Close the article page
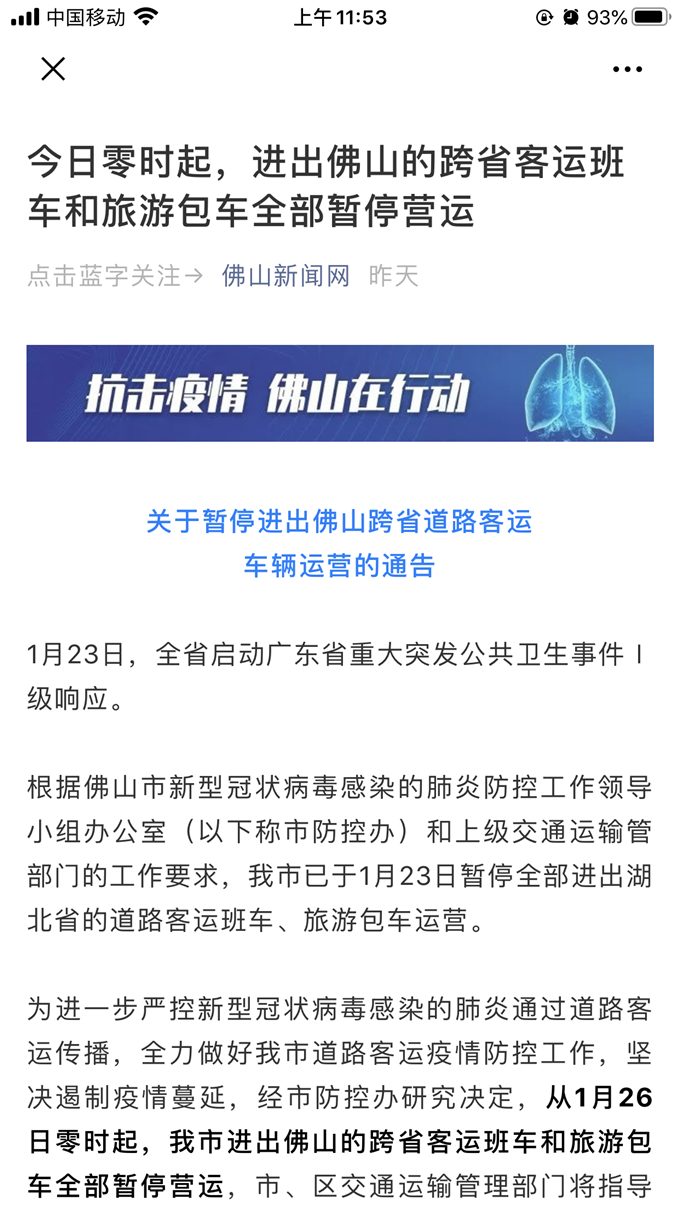The height and width of the screenshot is (1208, 680). pos(53,69)
